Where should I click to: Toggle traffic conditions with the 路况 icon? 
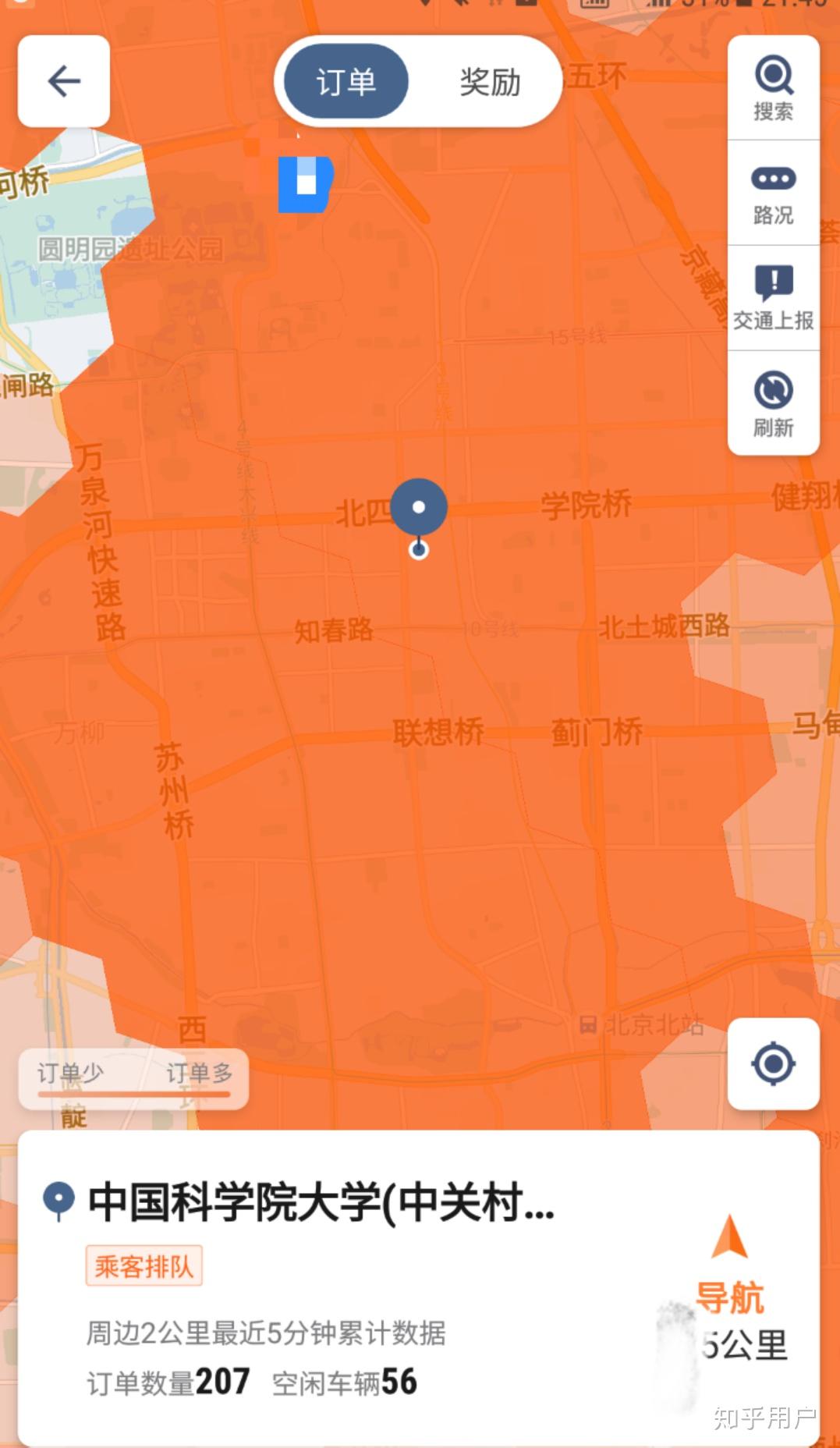click(772, 191)
